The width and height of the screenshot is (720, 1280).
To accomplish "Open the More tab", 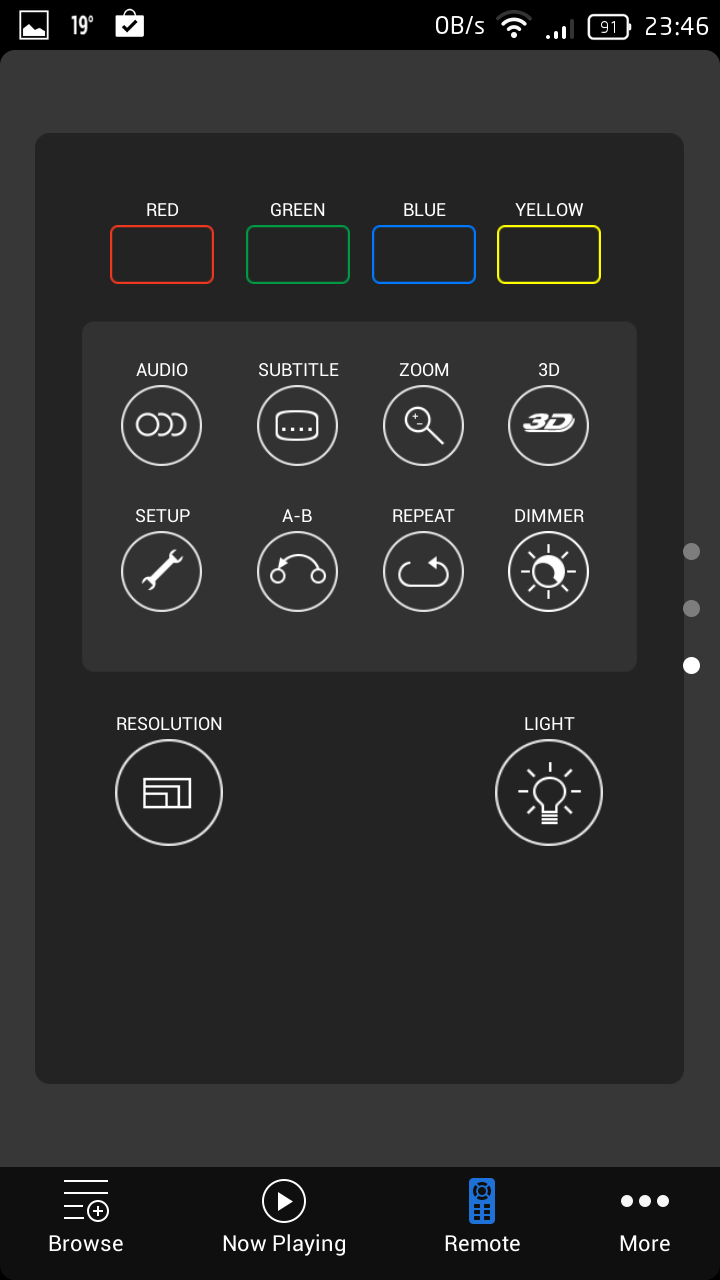I will click(645, 1216).
